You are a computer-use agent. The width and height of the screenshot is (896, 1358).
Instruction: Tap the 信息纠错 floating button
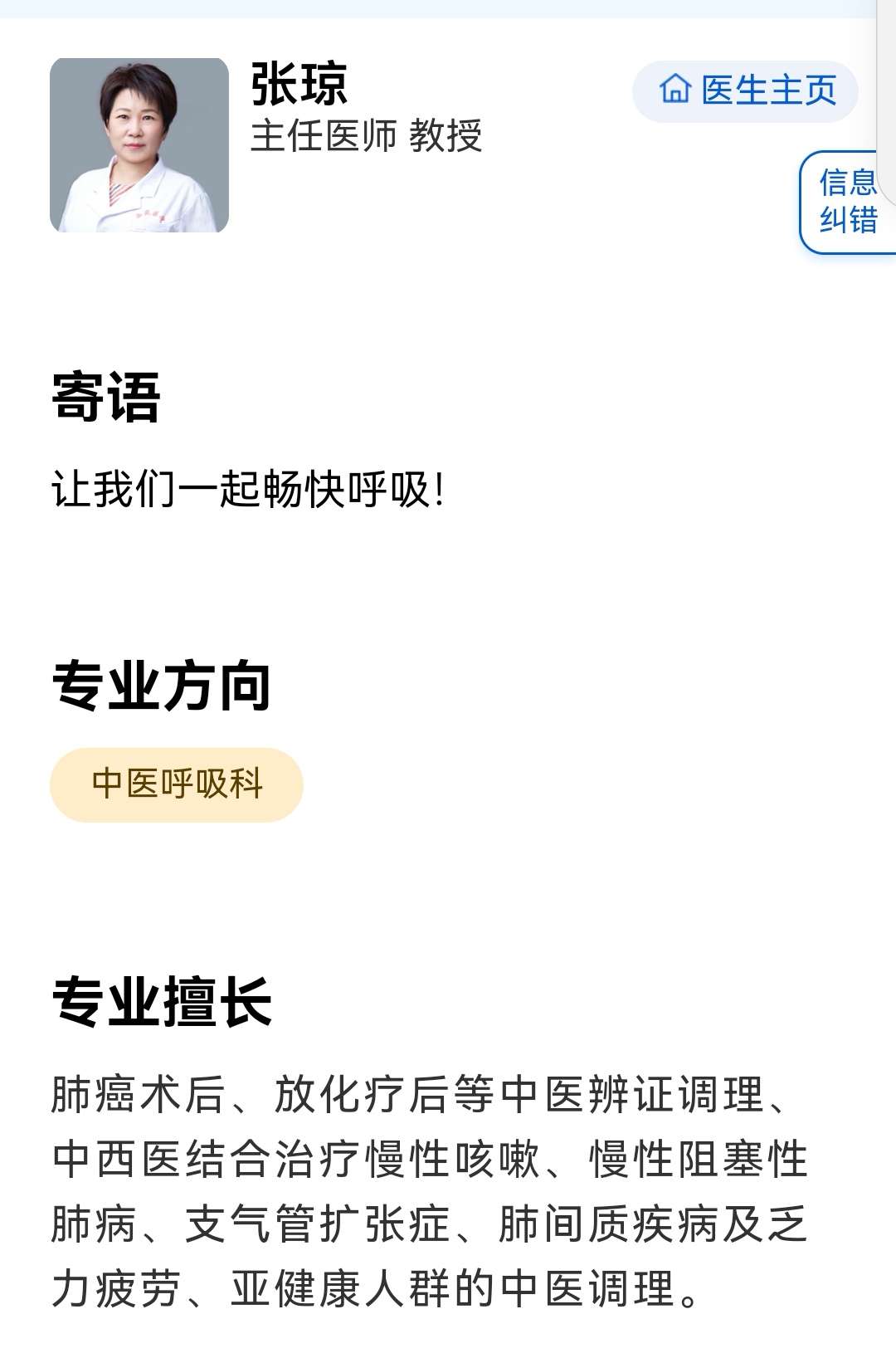tap(848, 202)
